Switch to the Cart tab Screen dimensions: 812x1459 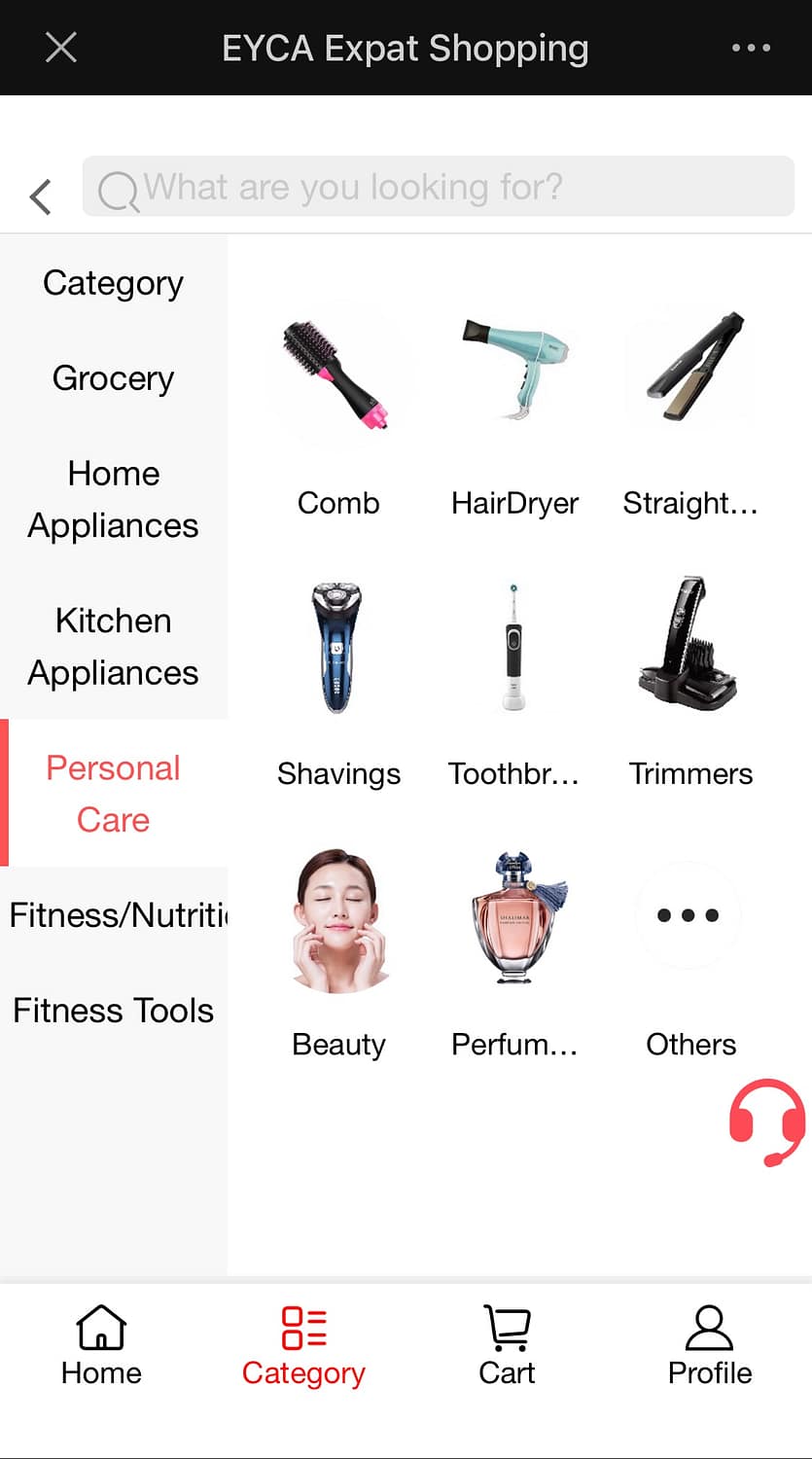click(507, 1347)
